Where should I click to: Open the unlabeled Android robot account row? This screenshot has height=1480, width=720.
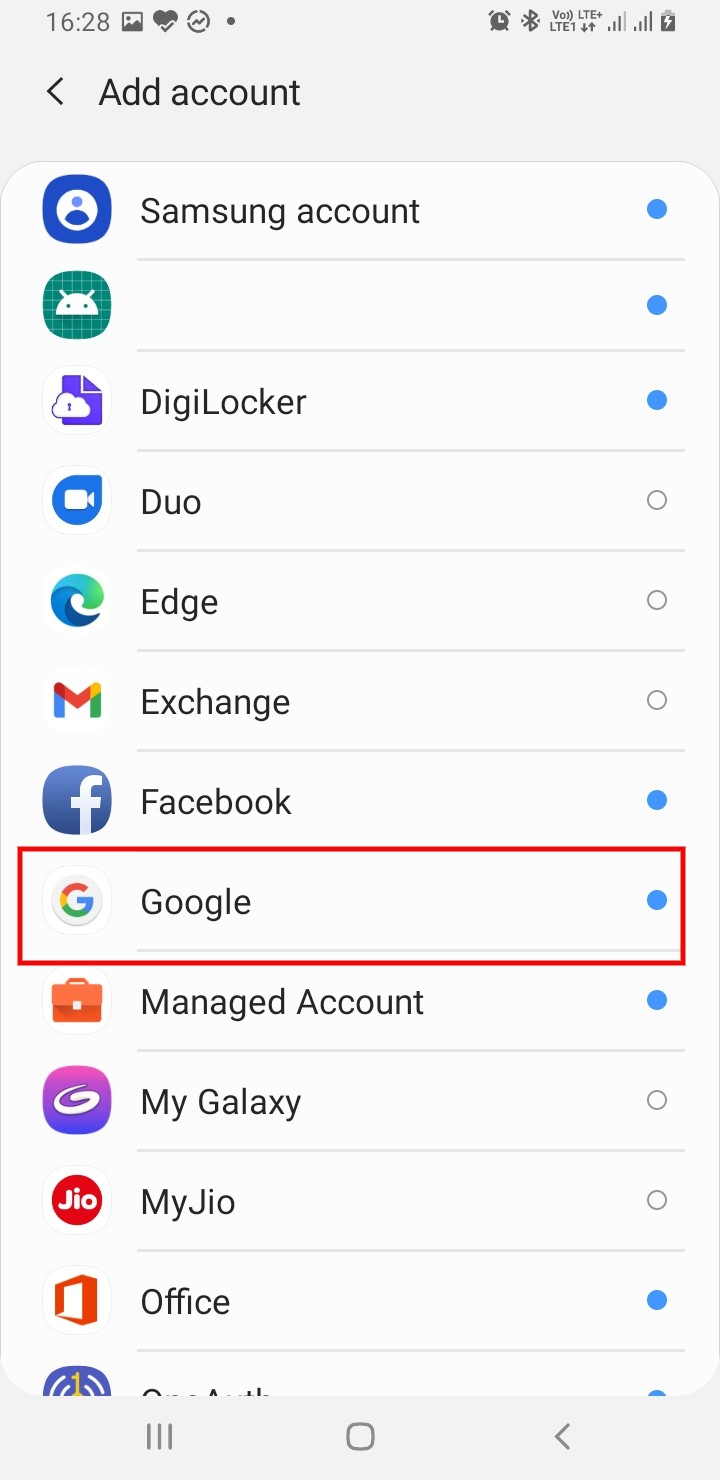pos(360,305)
